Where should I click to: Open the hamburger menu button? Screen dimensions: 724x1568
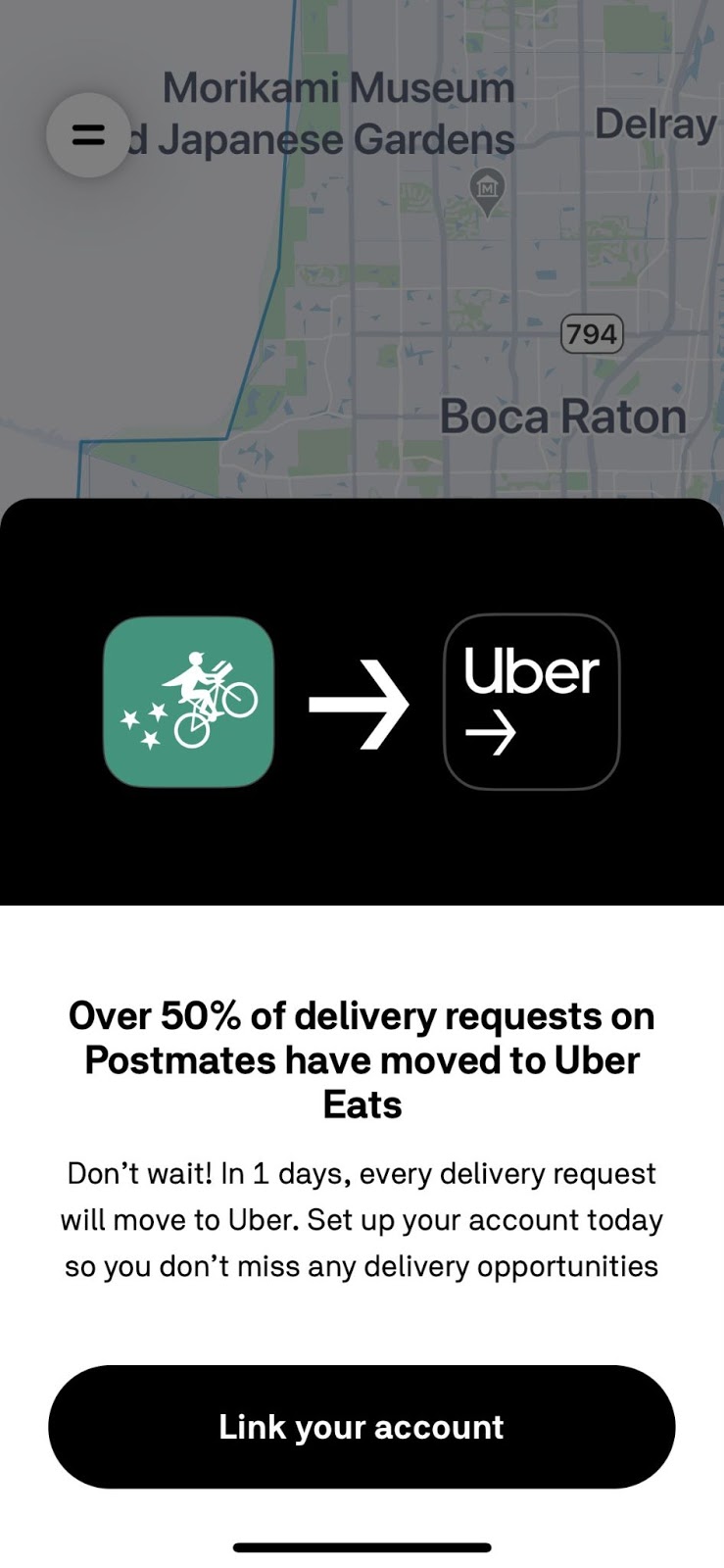pyautogui.click(x=88, y=135)
